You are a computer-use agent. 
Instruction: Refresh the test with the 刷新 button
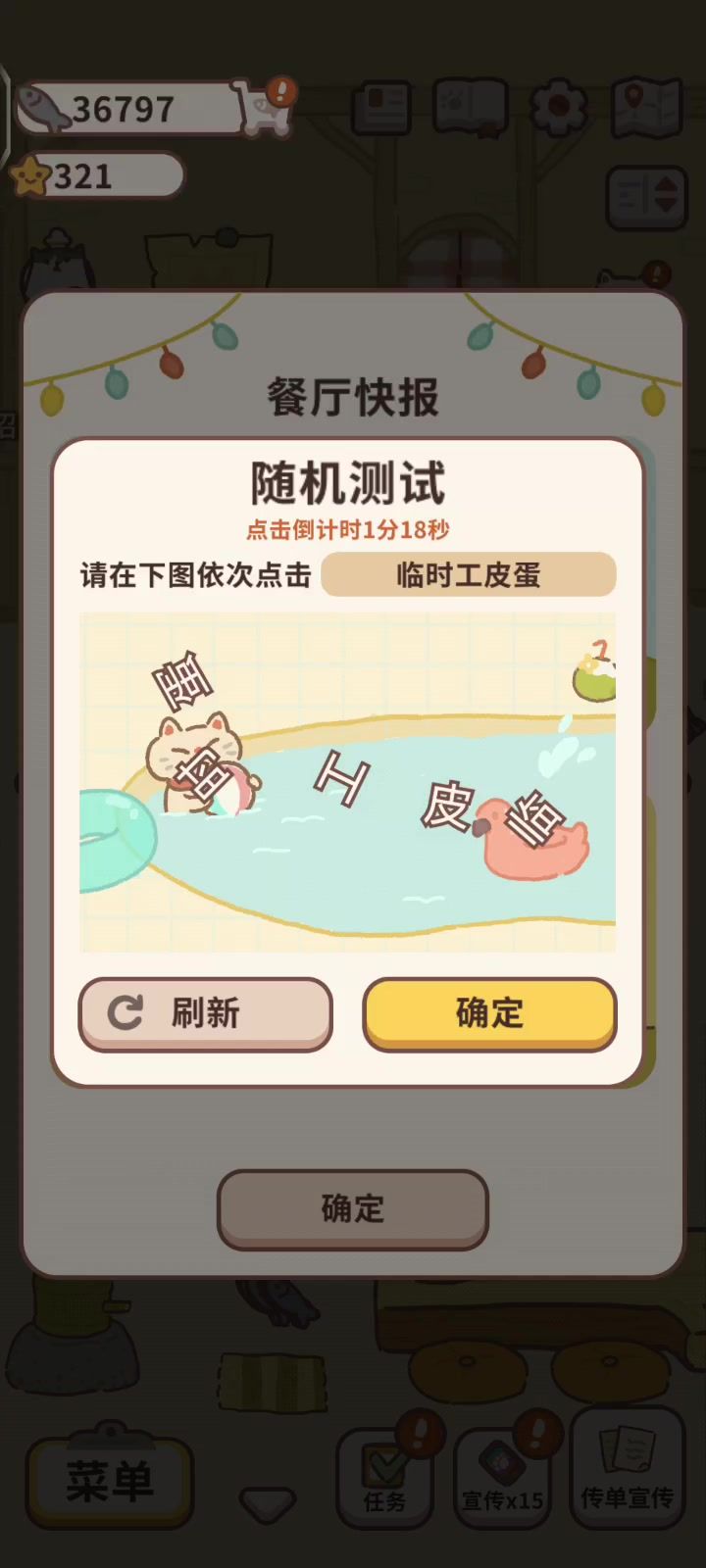[206, 1013]
